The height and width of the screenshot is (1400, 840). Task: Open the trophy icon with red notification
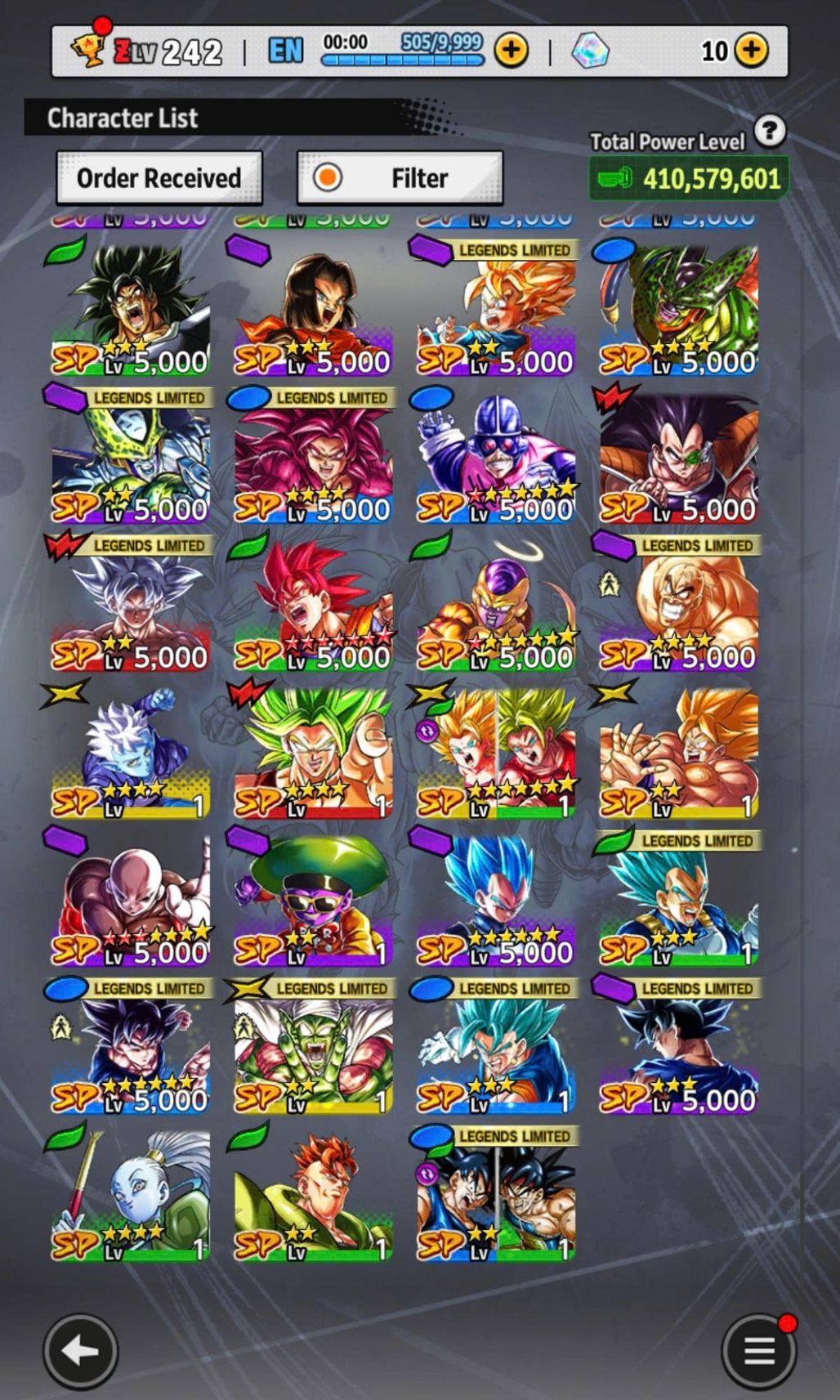88,47
